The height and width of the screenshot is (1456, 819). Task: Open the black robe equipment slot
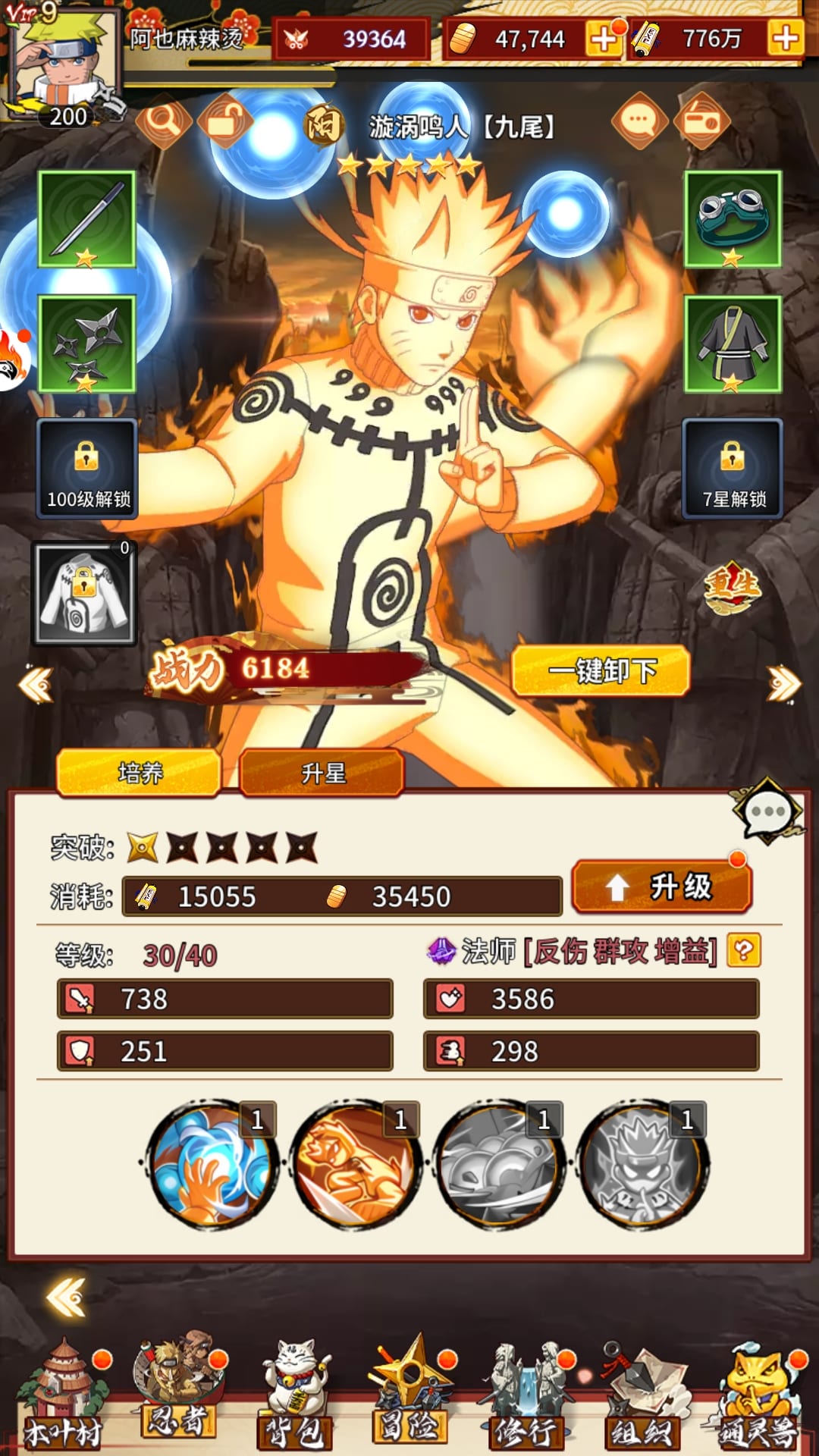(x=732, y=344)
